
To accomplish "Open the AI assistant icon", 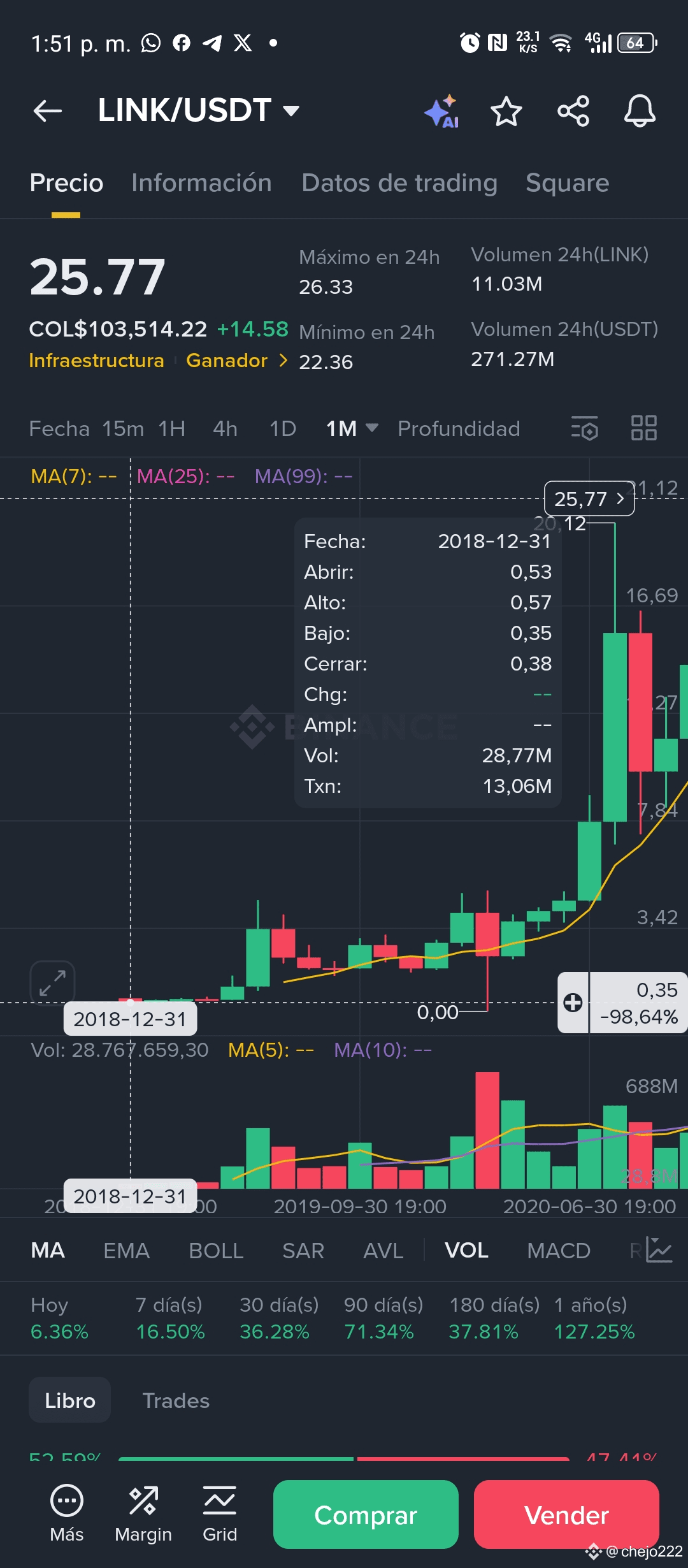I will 442,112.
